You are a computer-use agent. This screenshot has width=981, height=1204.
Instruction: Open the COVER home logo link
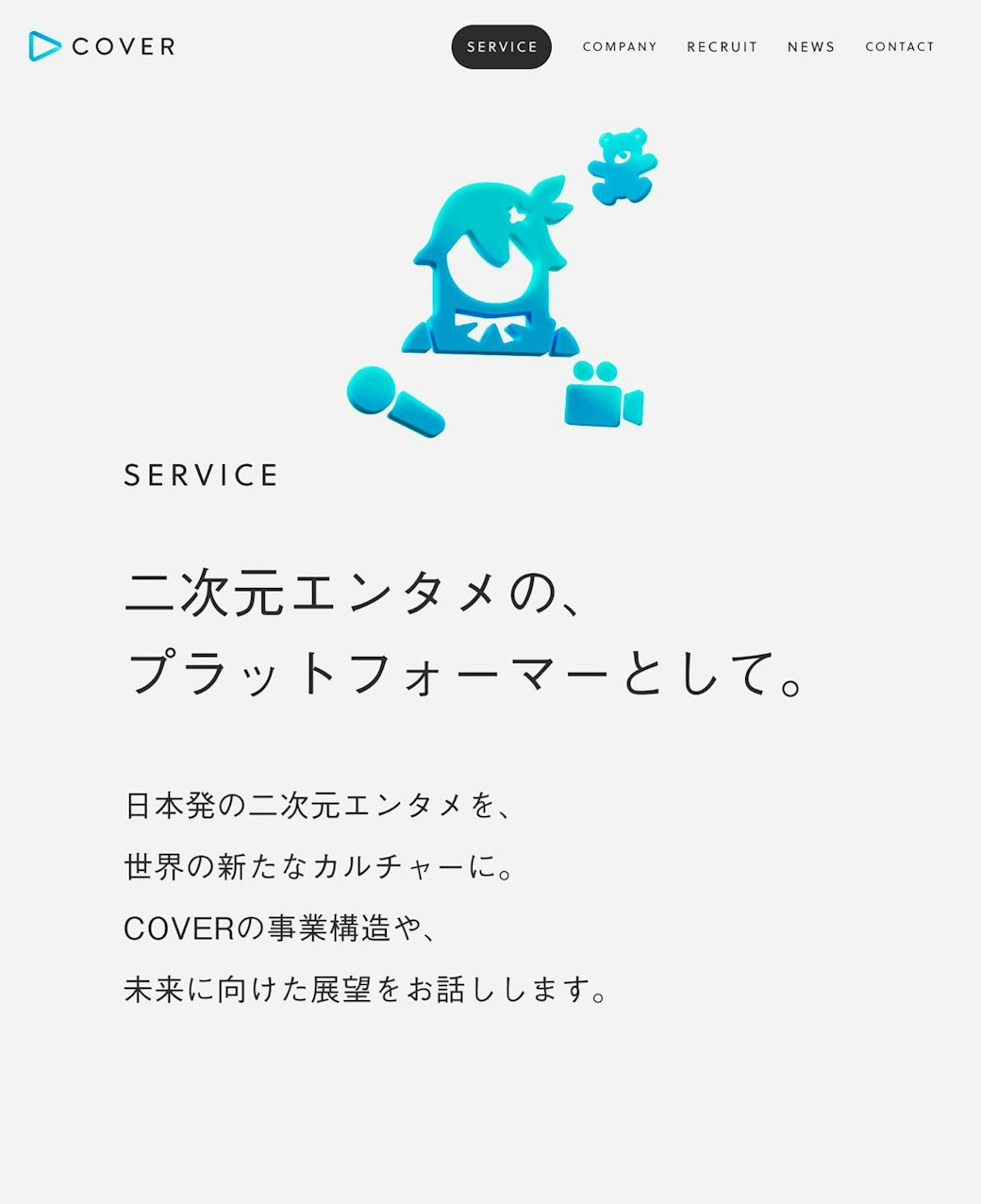click(102, 46)
